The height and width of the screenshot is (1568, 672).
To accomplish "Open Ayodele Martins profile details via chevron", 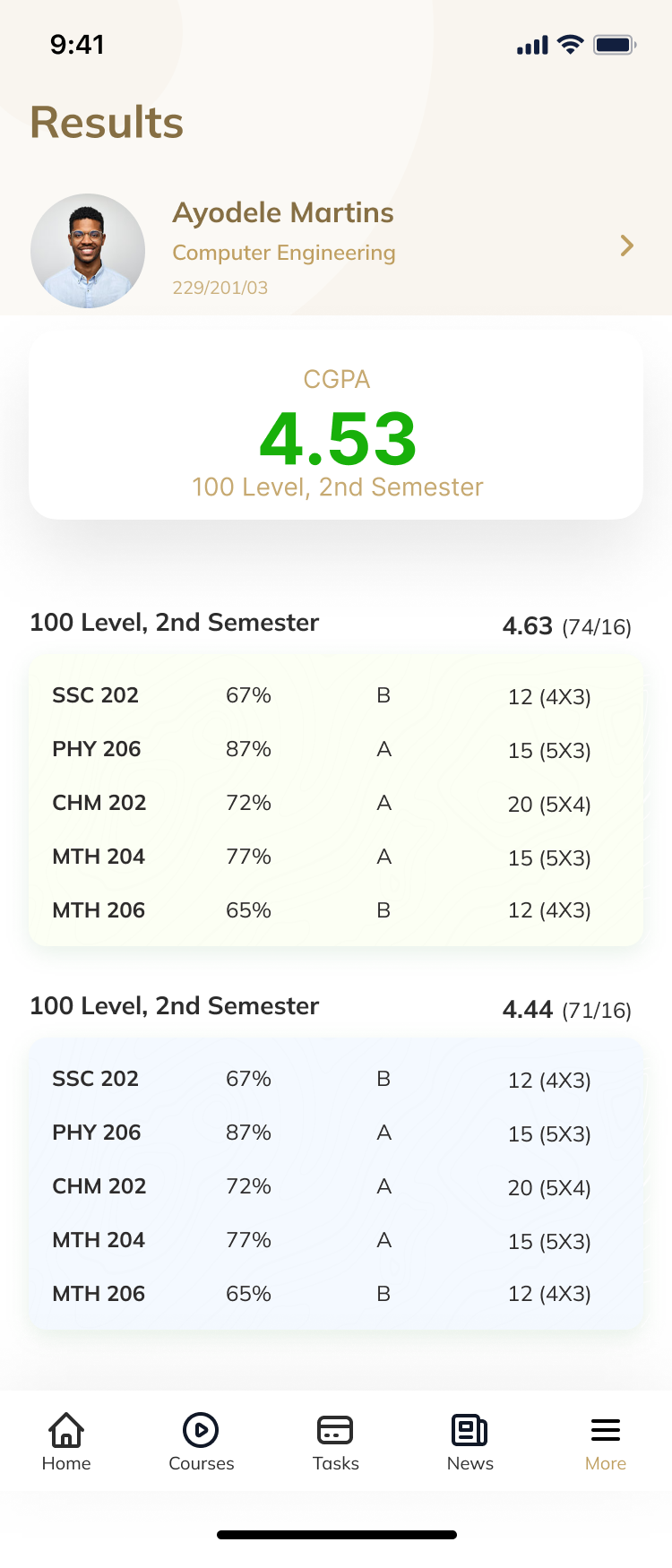I will (627, 246).
